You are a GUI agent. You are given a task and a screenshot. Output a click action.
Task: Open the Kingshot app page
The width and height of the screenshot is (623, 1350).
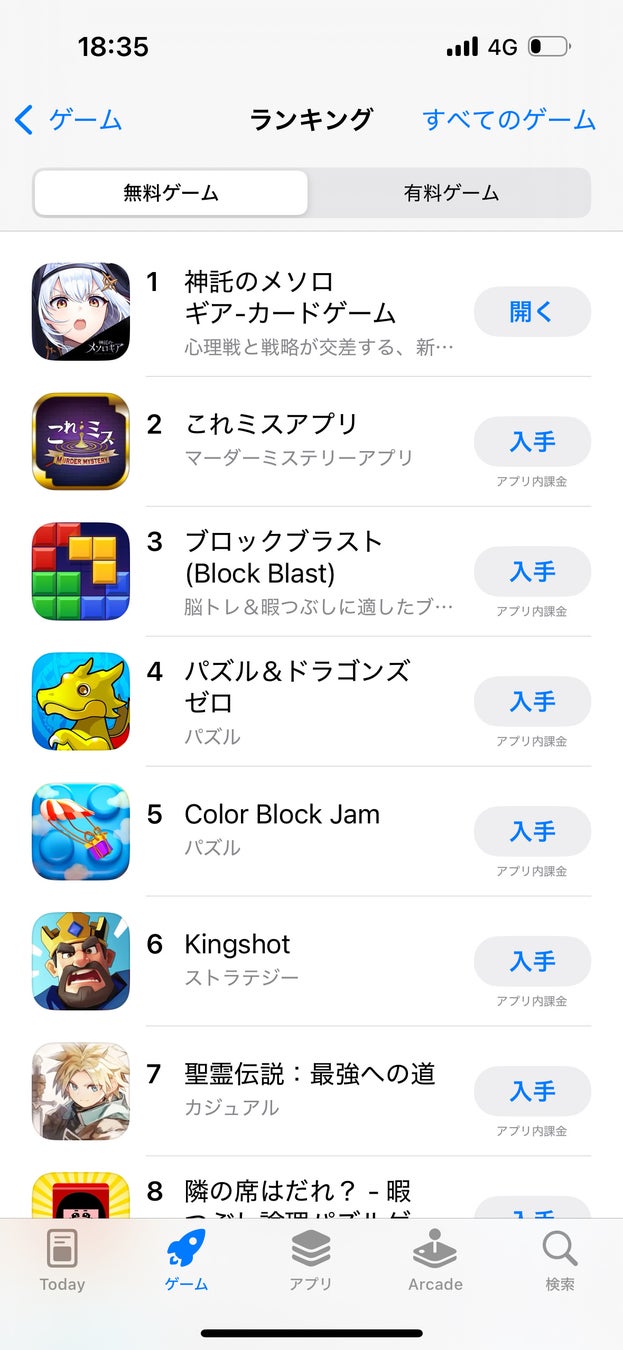[237, 945]
